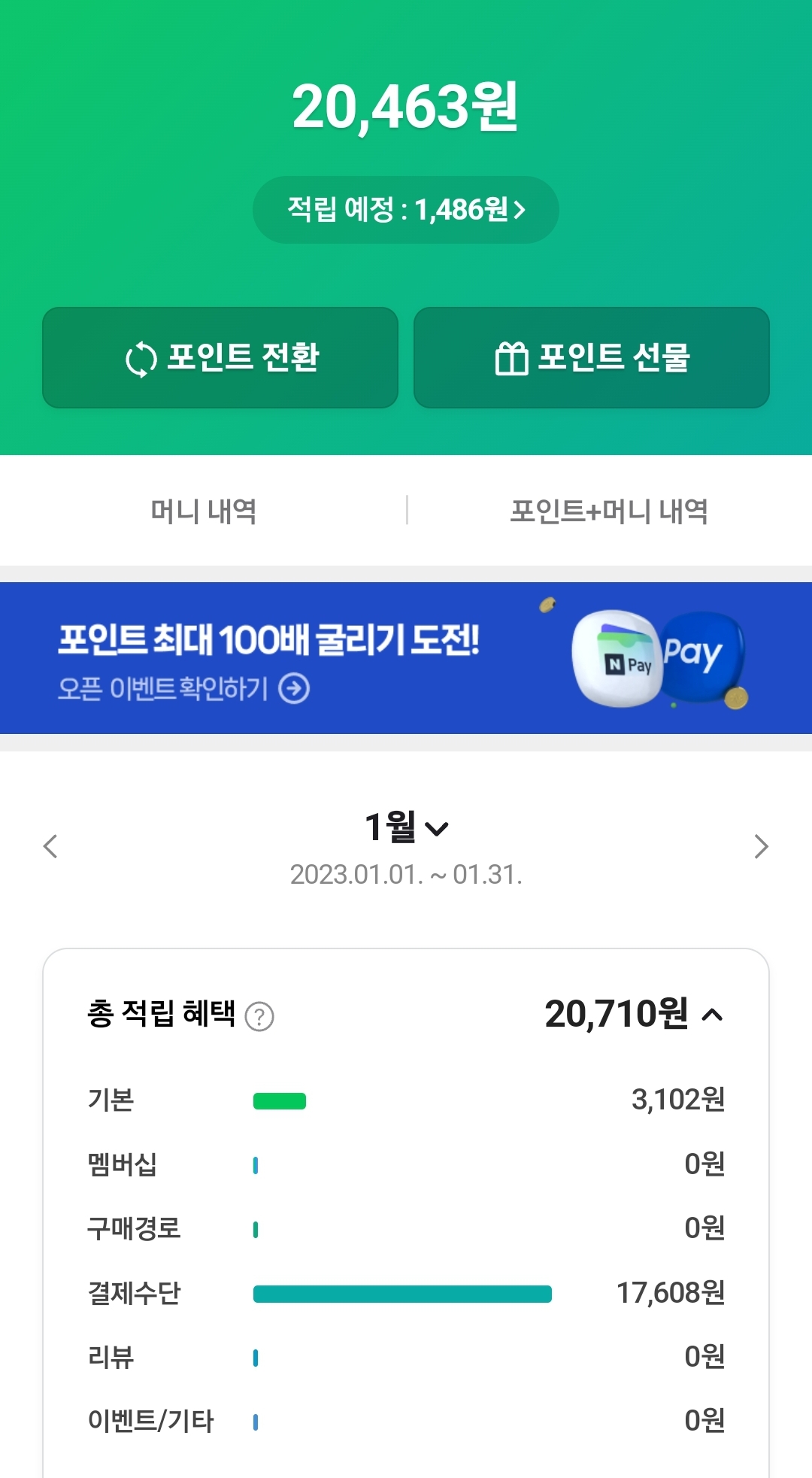
Task: Open the scheduled points 적립 예정 1,486원
Action: click(x=406, y=210)
